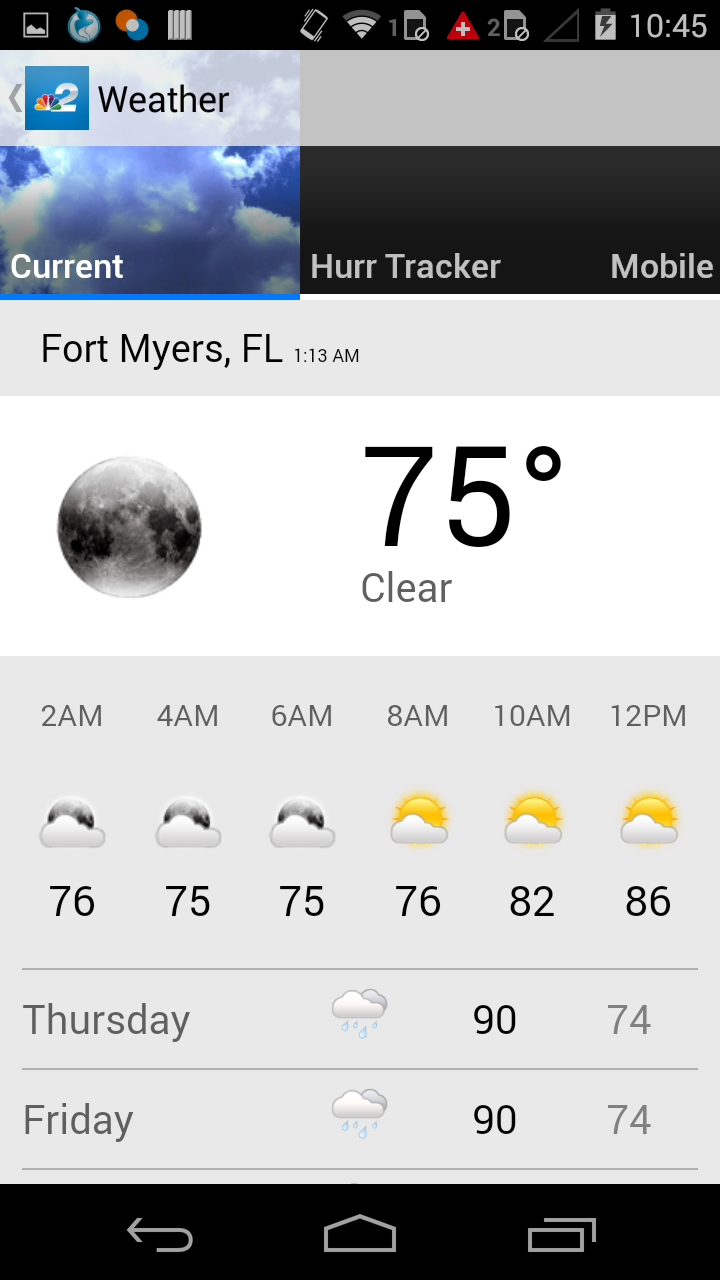Expand Thursday's forecast row

click(x=360, y=1018)
